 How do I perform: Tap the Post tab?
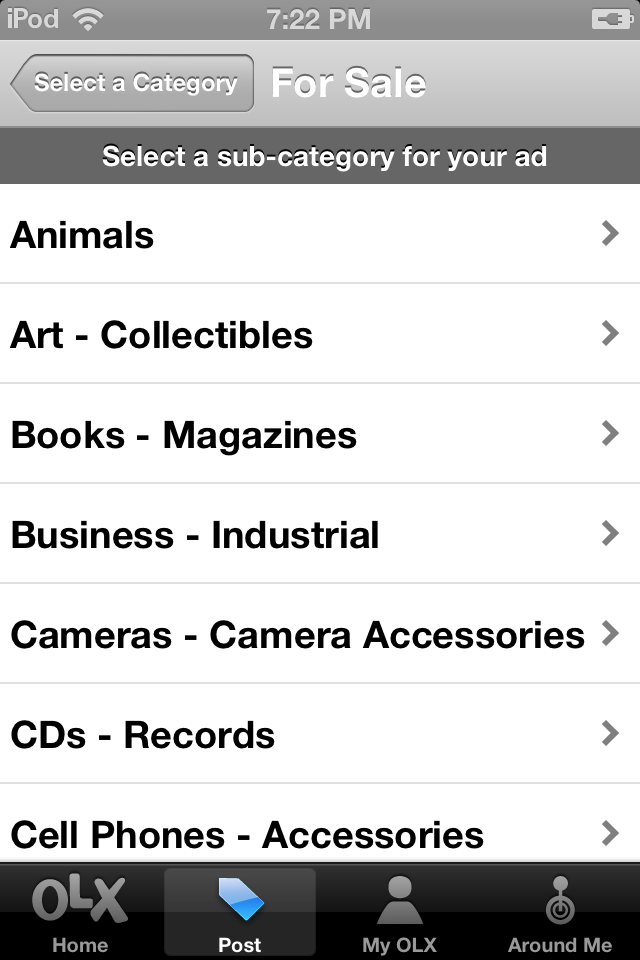click(240, 912)
